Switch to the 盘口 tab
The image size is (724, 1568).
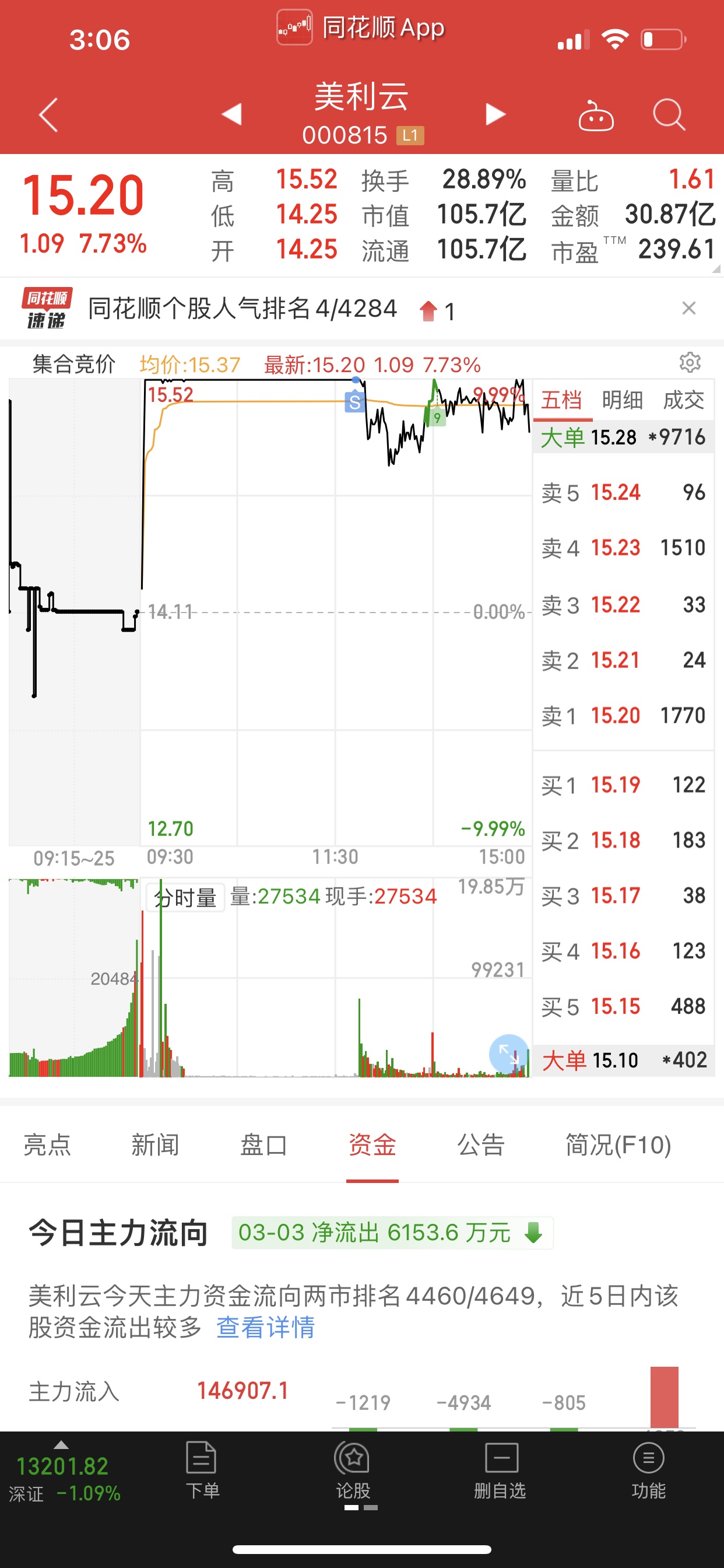point(263,1145)
